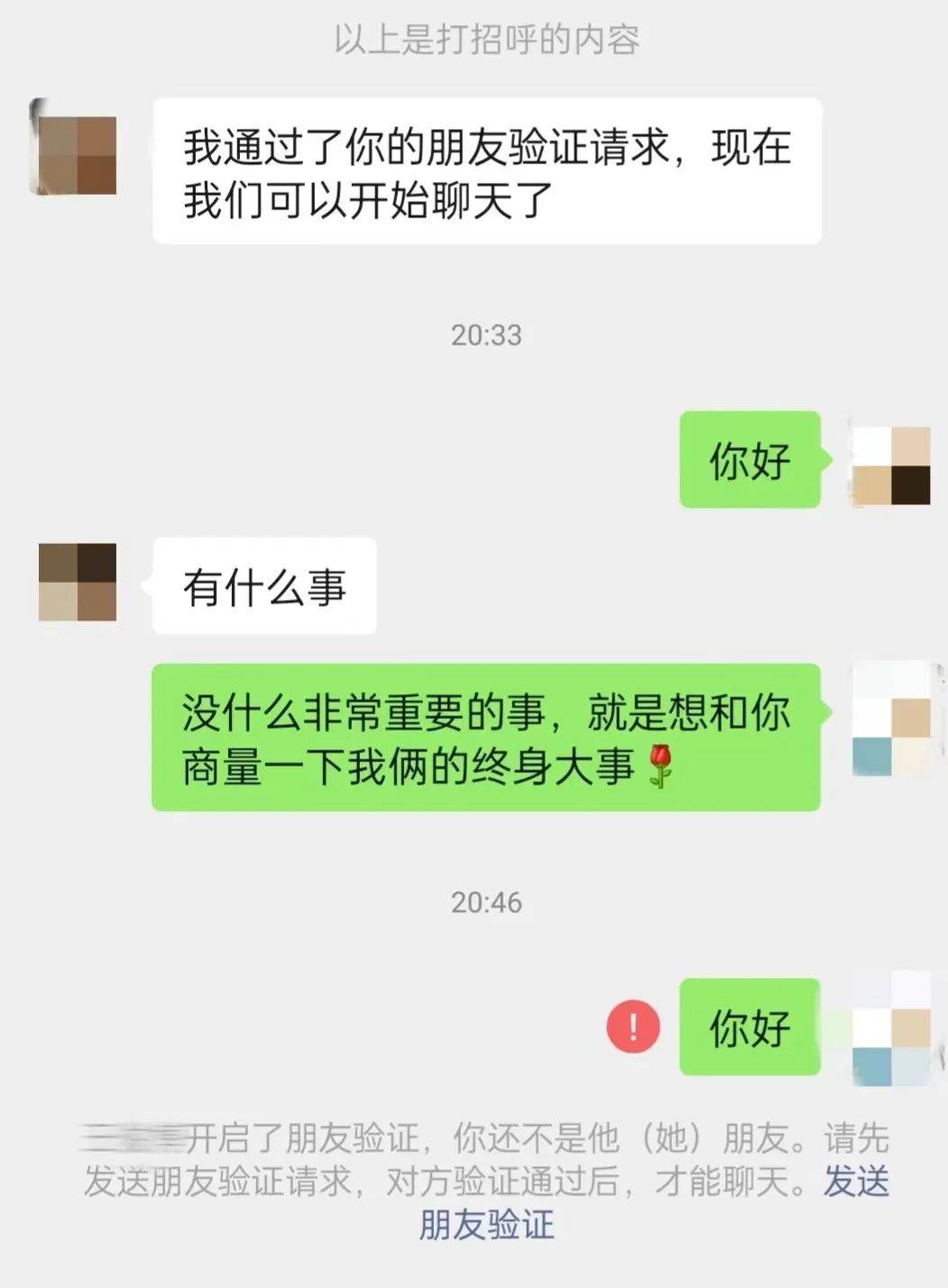The width and height of the screenshot is (948, 1288).
Task: Tap the red failed-message exclamation icon
Action: (x=633, y=1026)
